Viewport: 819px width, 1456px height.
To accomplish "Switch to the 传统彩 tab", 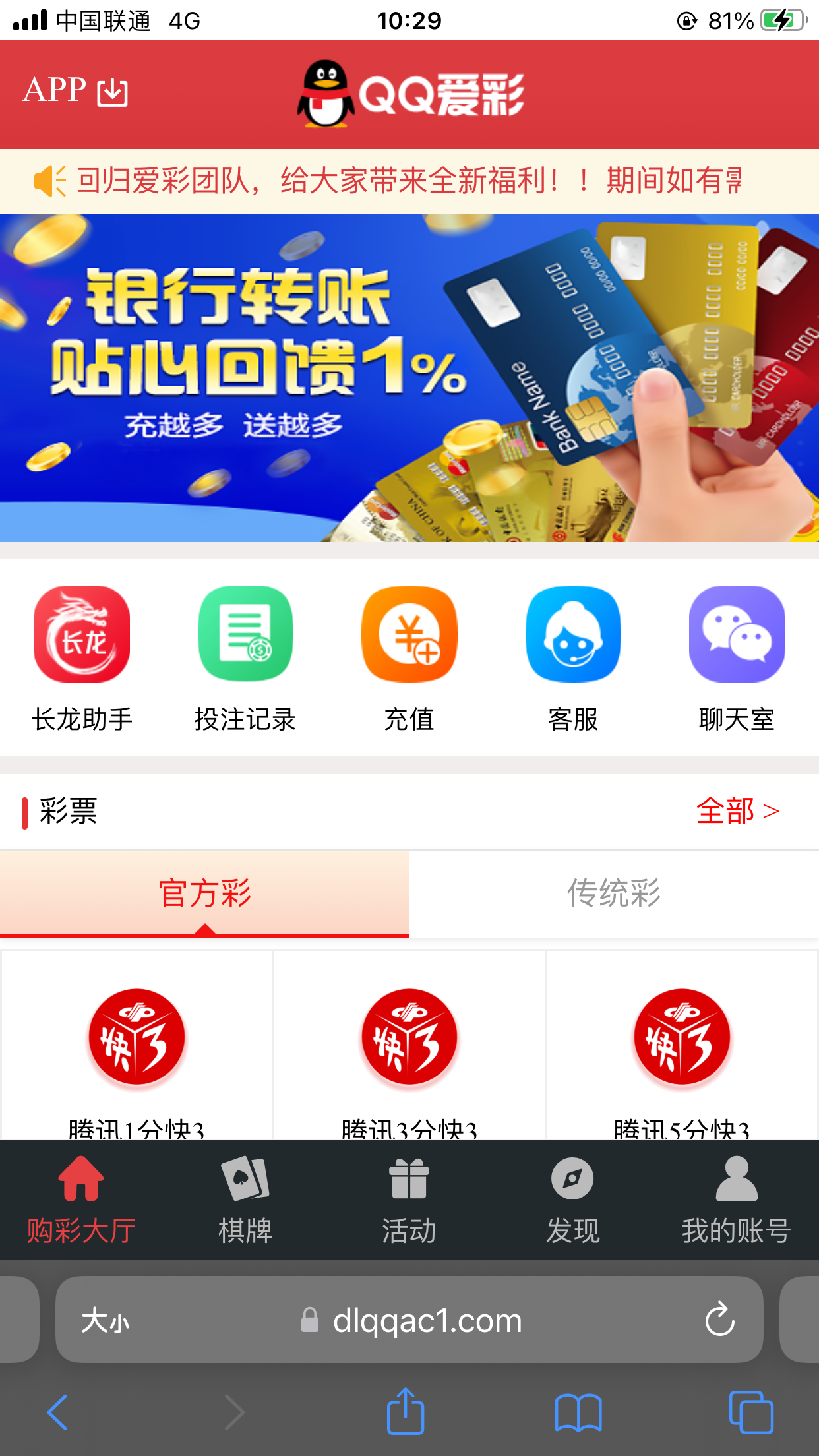I will click(614, 894).
